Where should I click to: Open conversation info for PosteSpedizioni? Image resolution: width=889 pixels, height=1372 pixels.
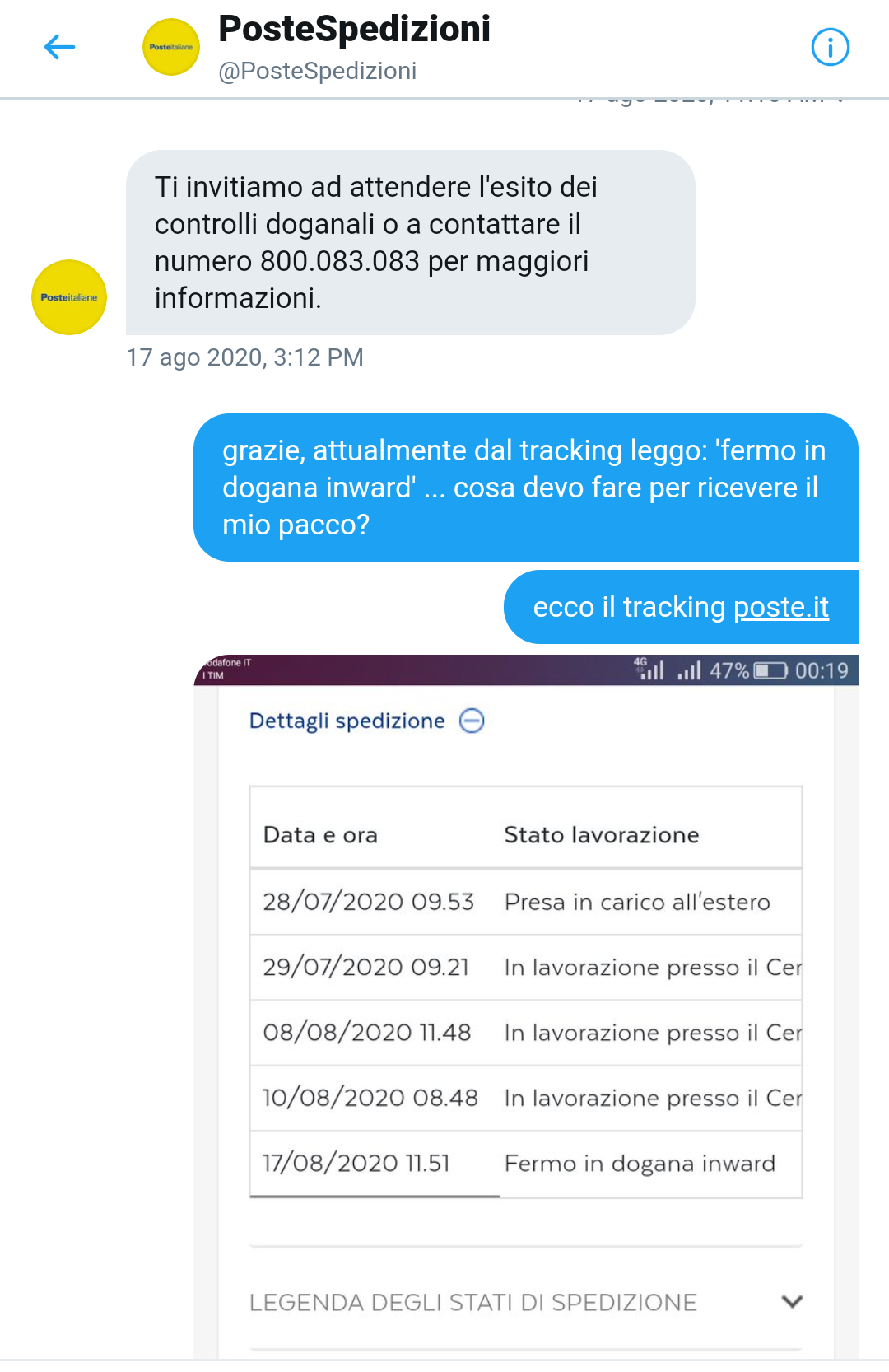(x=830, y=48)
